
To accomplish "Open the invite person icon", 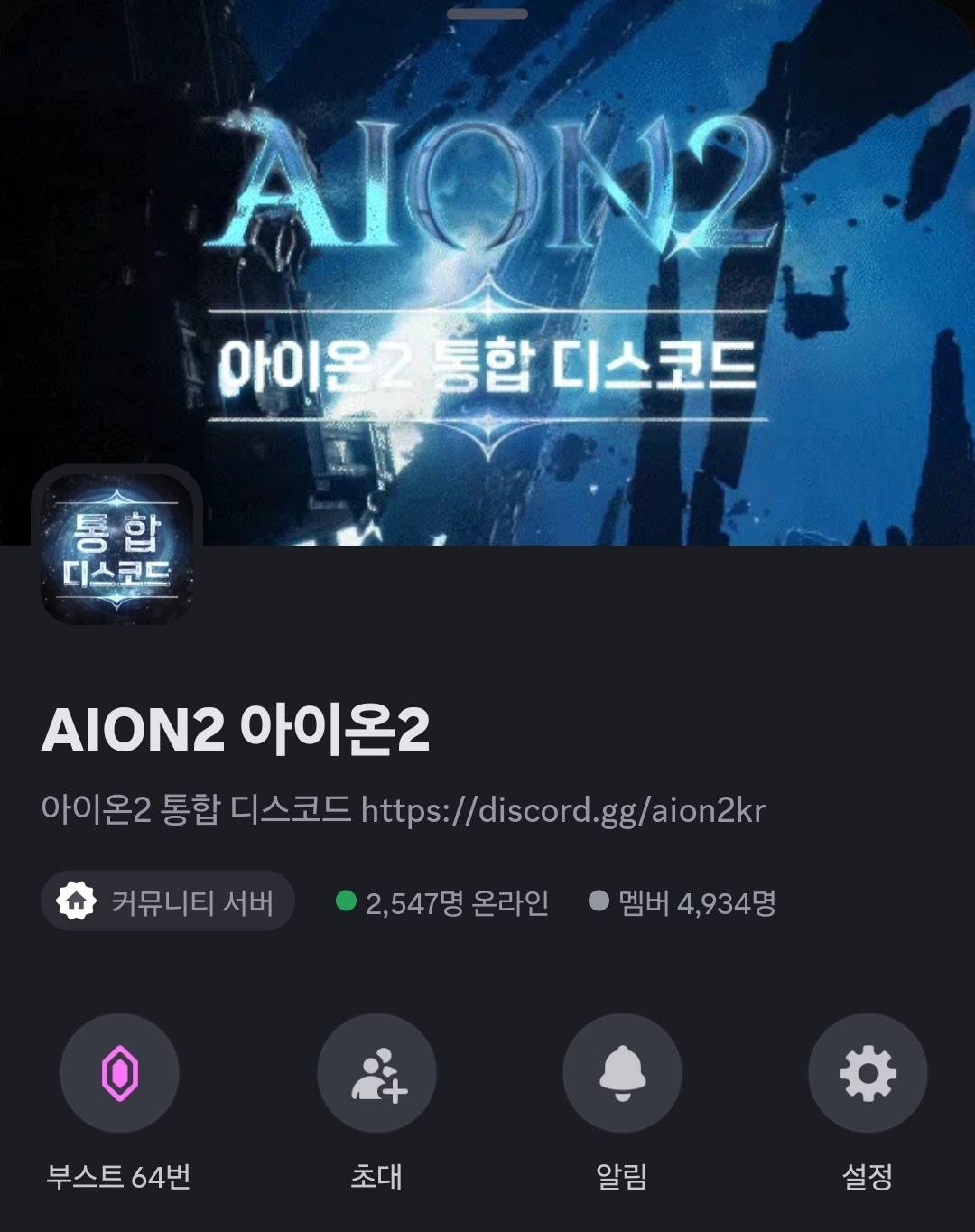I will coord(376,1073).
